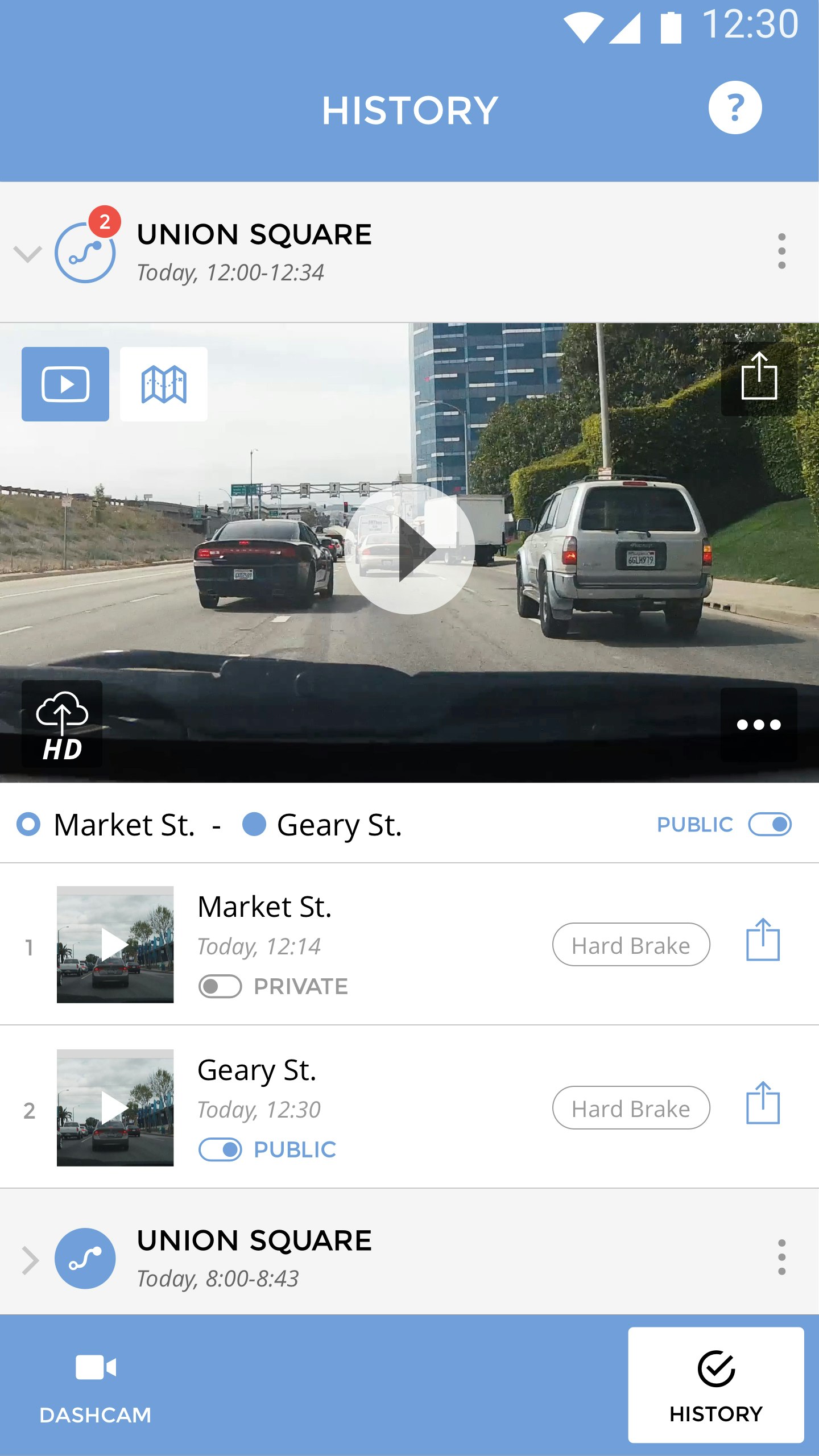Play the main dashcam video

(409, 549)
